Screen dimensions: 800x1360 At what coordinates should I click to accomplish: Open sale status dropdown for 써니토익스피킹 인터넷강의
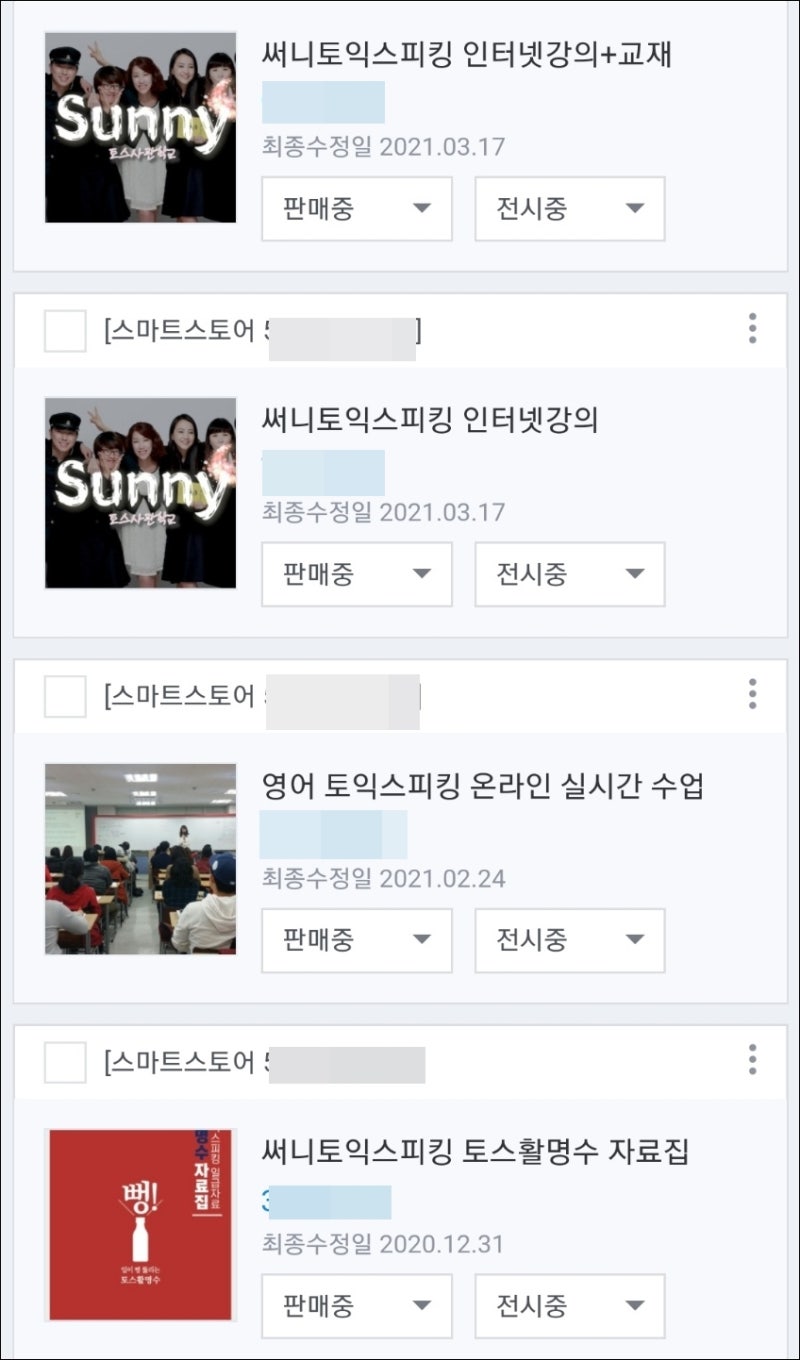point(356,574)
